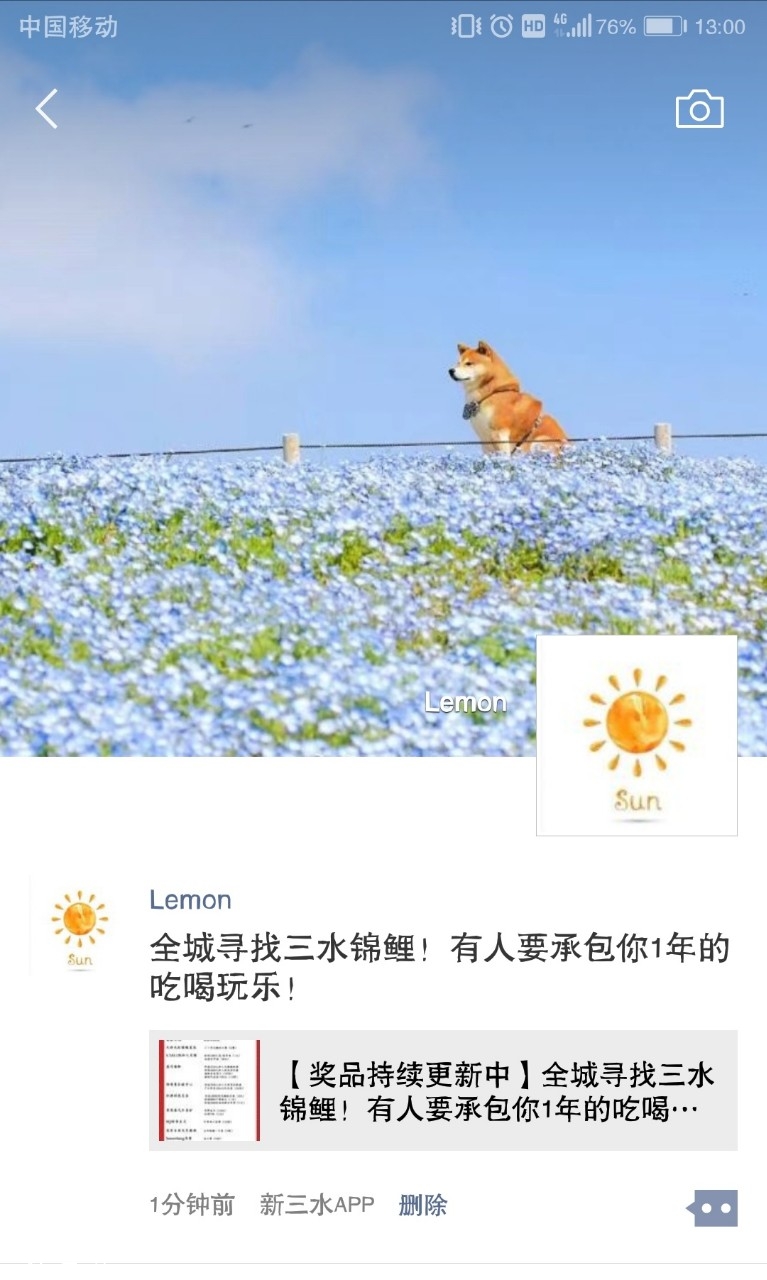
Task: Delete the post via 删除
Action: (423, 1205)
